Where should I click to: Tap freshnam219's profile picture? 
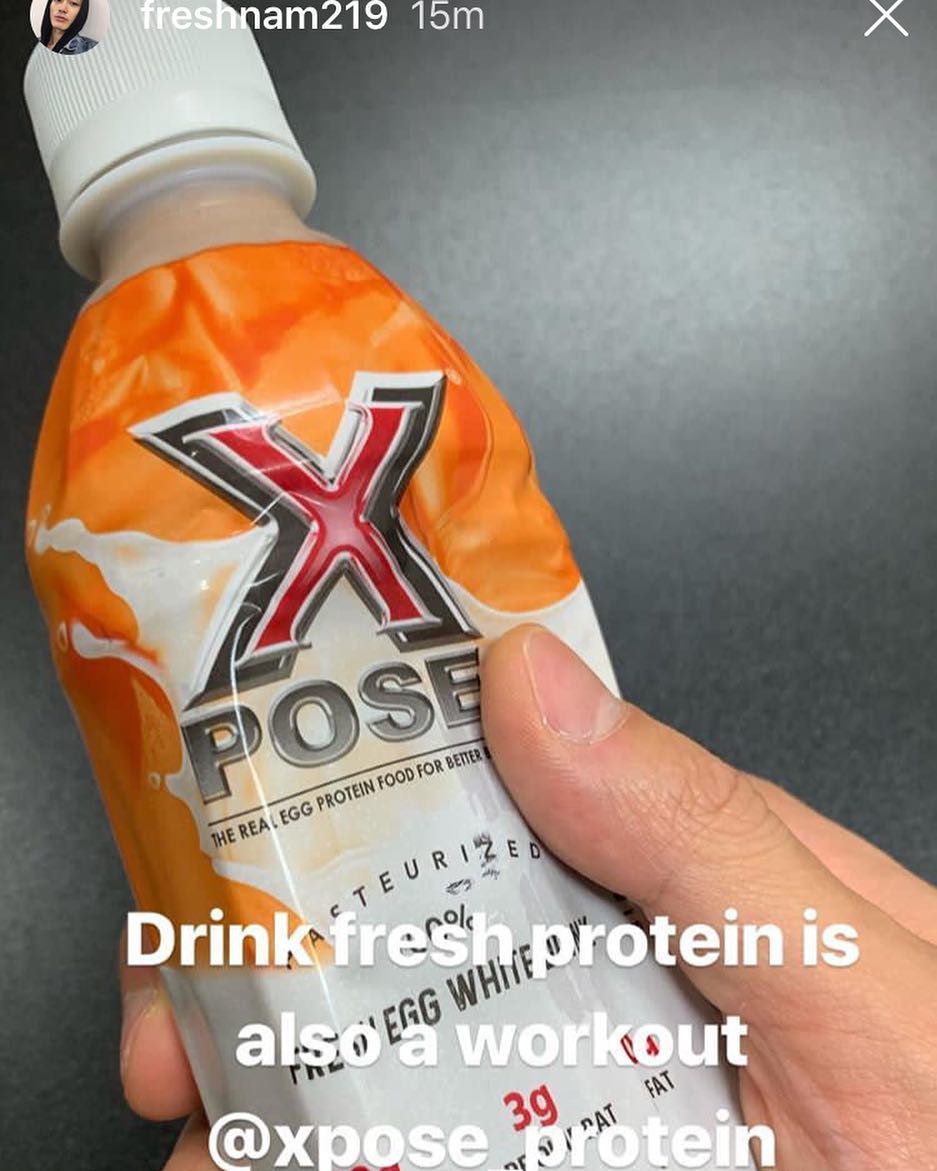(x=68, y=22)
